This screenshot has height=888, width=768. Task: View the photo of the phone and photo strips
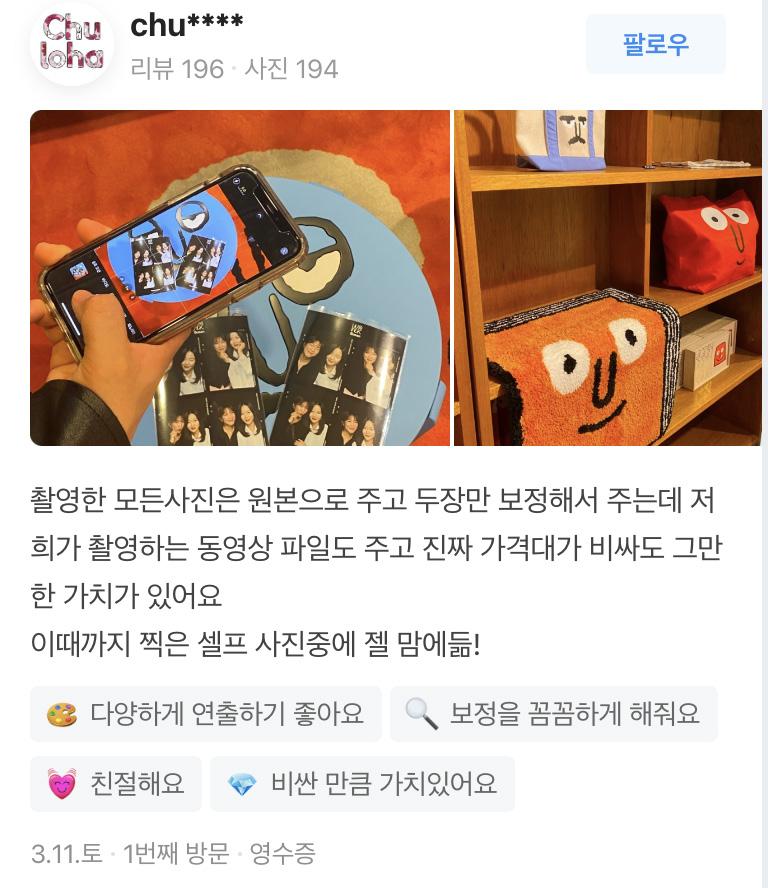tap(240, 278)
